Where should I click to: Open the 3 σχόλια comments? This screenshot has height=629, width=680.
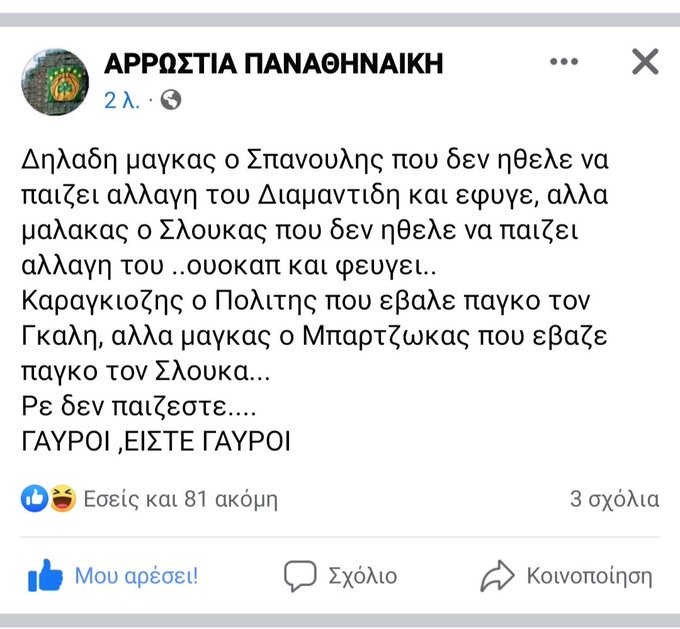tap(614, 498)
